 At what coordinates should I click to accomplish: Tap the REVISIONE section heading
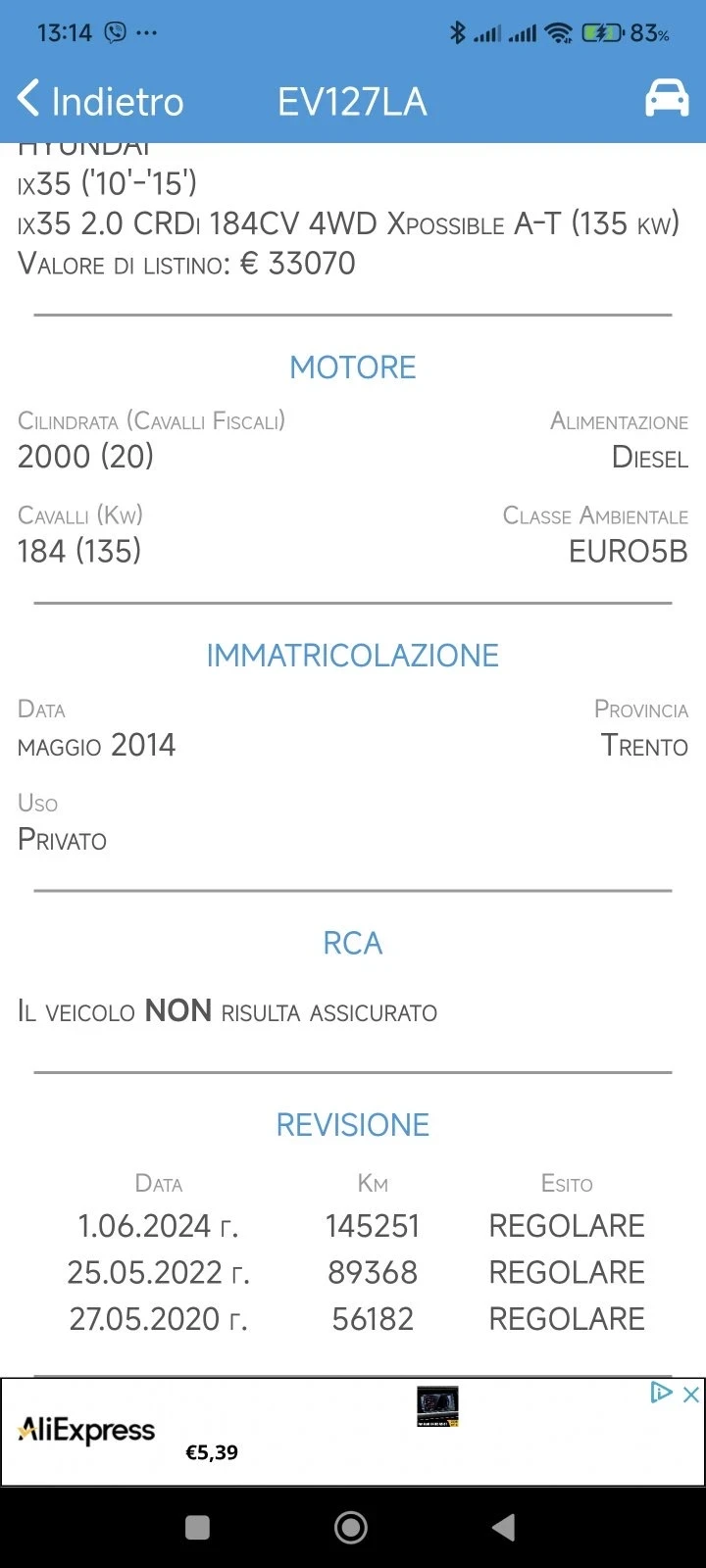click(353, 1124)
